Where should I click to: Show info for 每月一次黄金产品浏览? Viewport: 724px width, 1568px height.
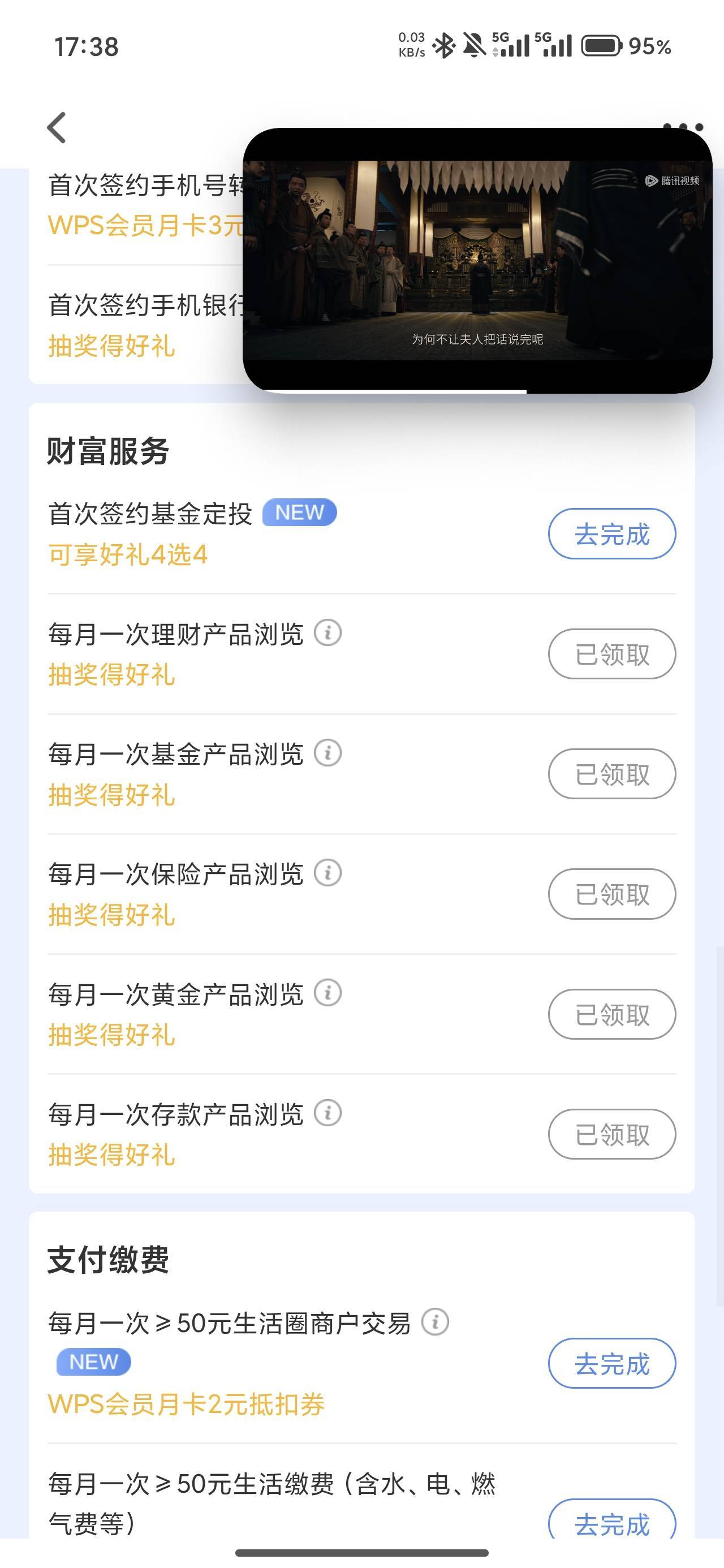click(327, 993)
